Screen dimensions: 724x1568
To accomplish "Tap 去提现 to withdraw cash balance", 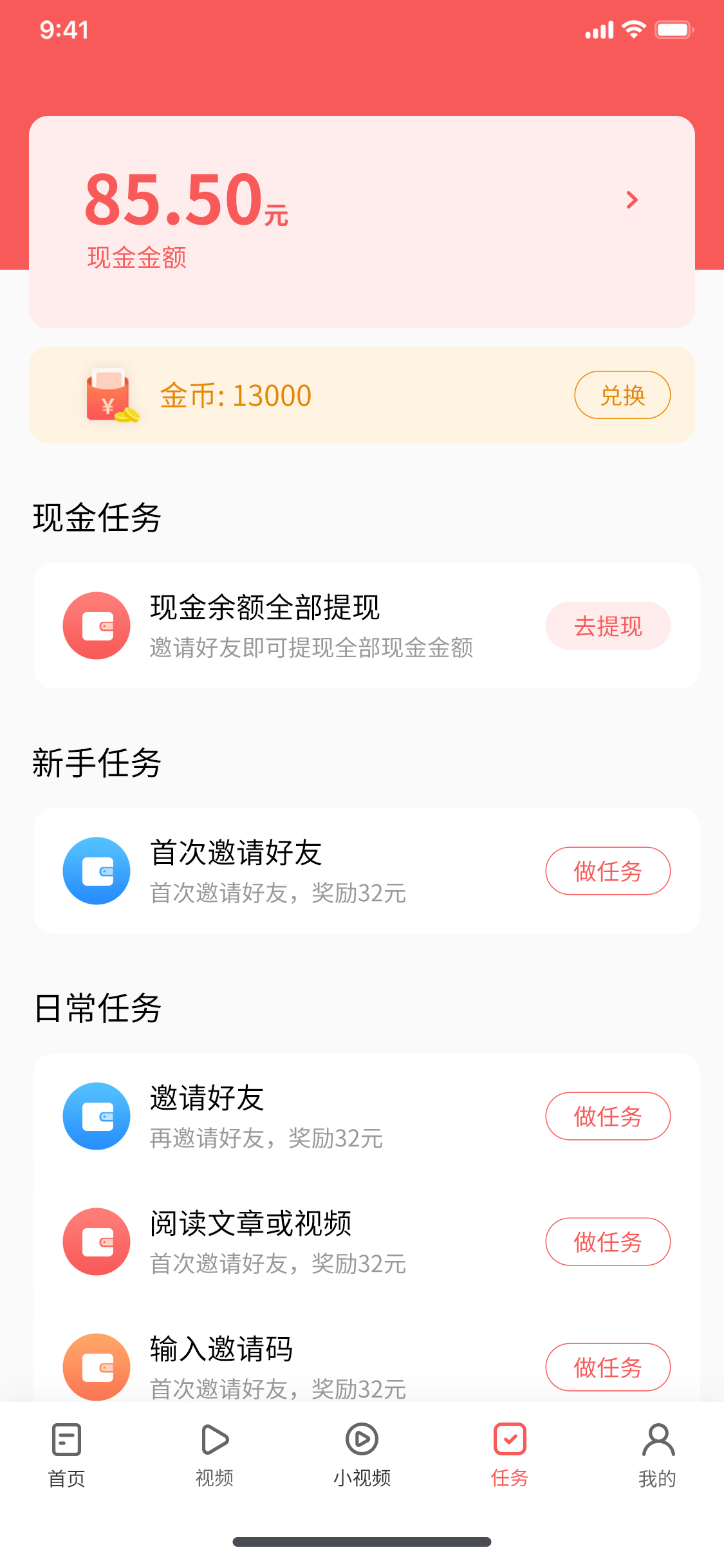I will 608,626.
